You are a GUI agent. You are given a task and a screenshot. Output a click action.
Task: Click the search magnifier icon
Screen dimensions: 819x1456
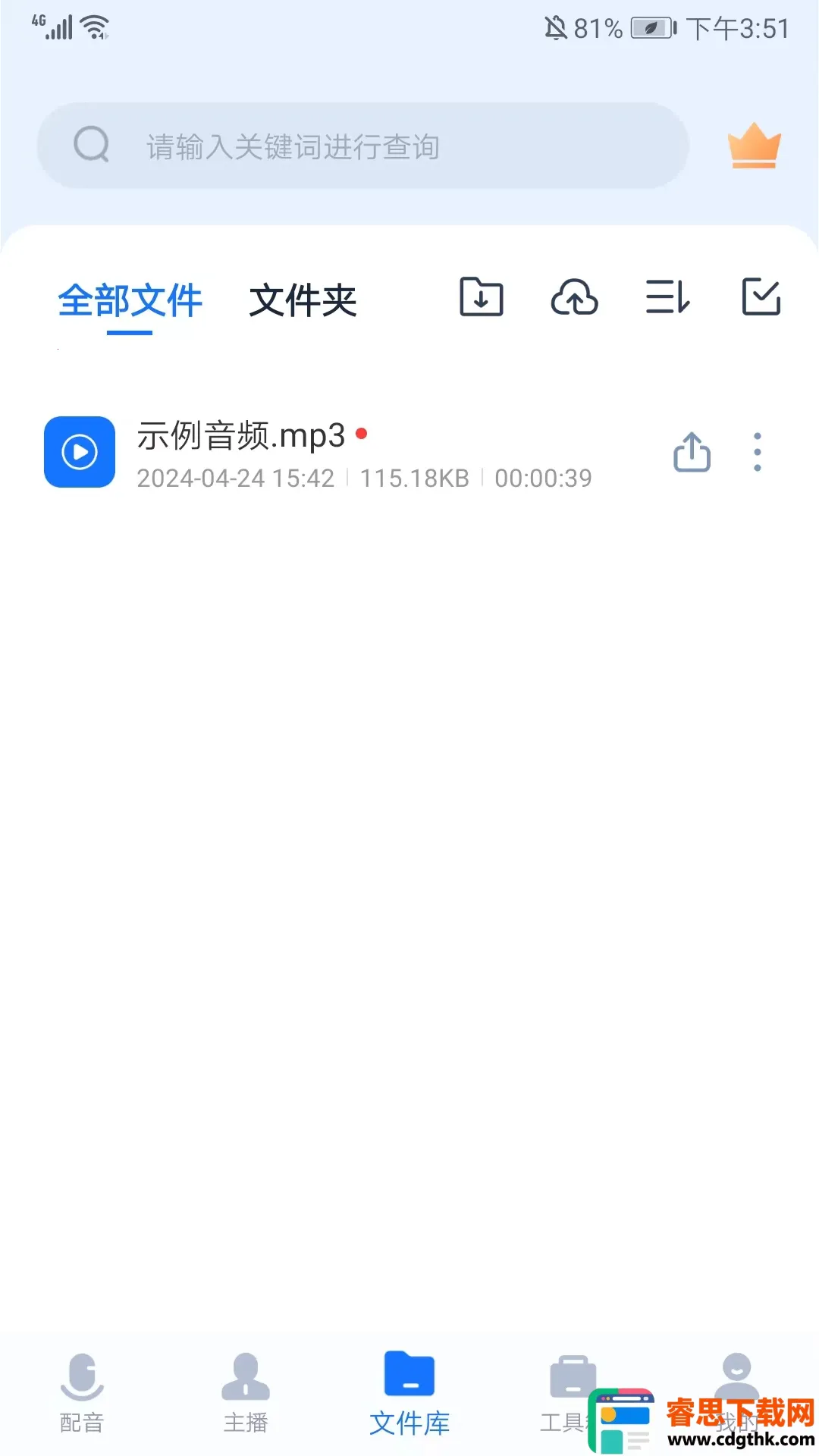point(91,146)
